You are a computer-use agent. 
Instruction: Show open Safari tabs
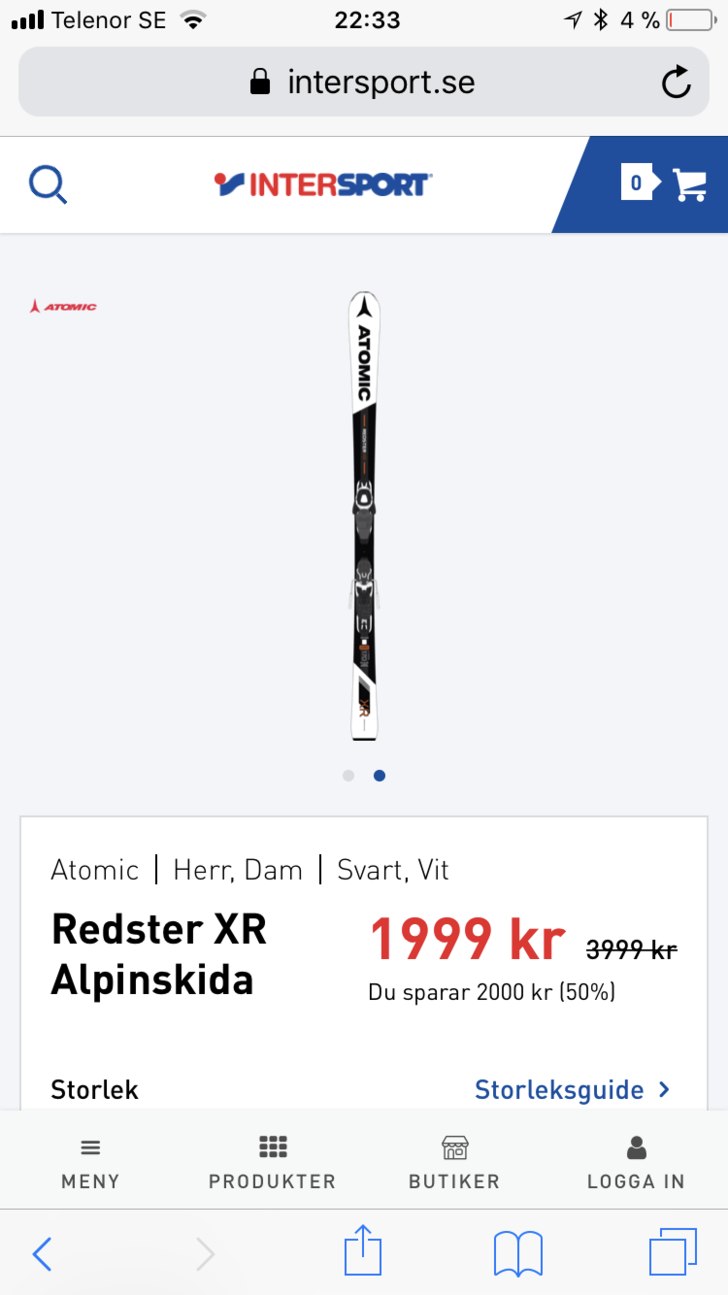pos(673,1253)
